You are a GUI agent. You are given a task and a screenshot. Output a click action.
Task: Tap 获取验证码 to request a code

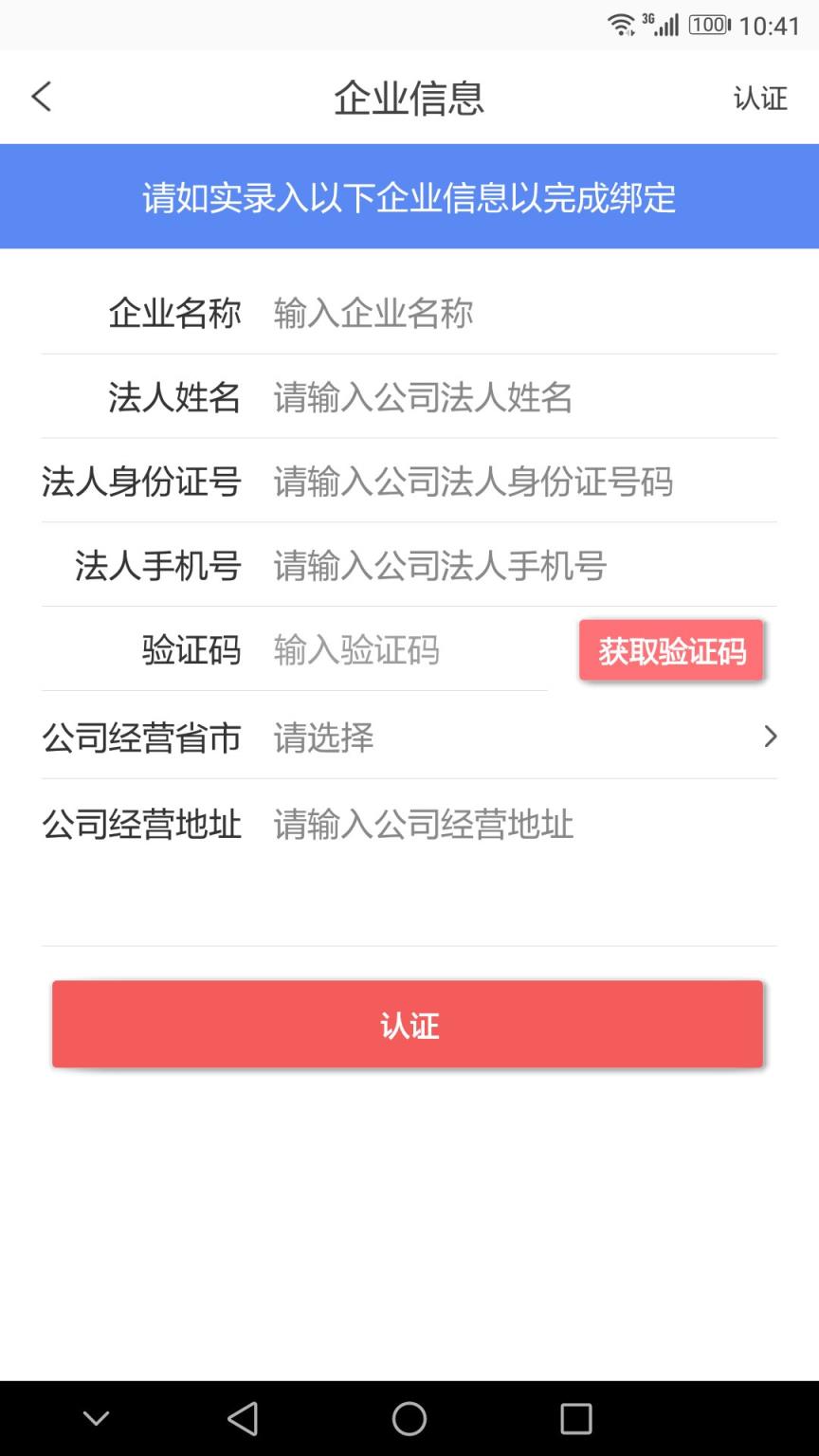click(x=671, y=650)
